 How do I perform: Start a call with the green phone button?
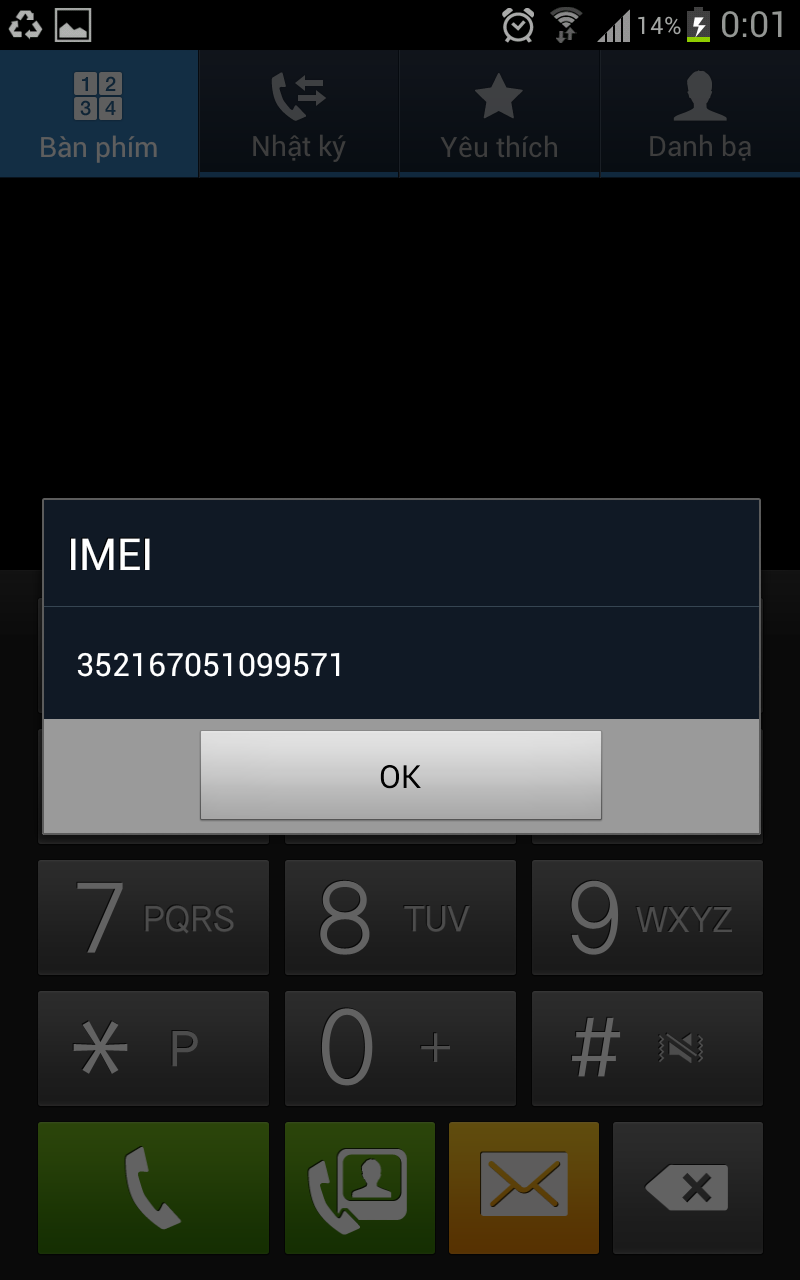click(x=153, y=1188)
